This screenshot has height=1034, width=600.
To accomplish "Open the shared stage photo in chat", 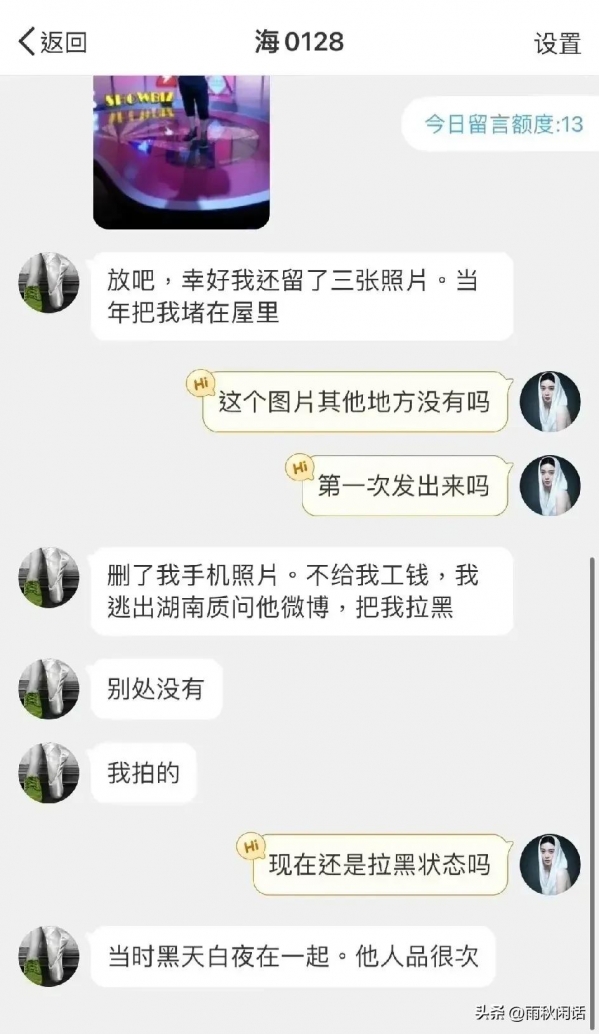I will [182, 150].
